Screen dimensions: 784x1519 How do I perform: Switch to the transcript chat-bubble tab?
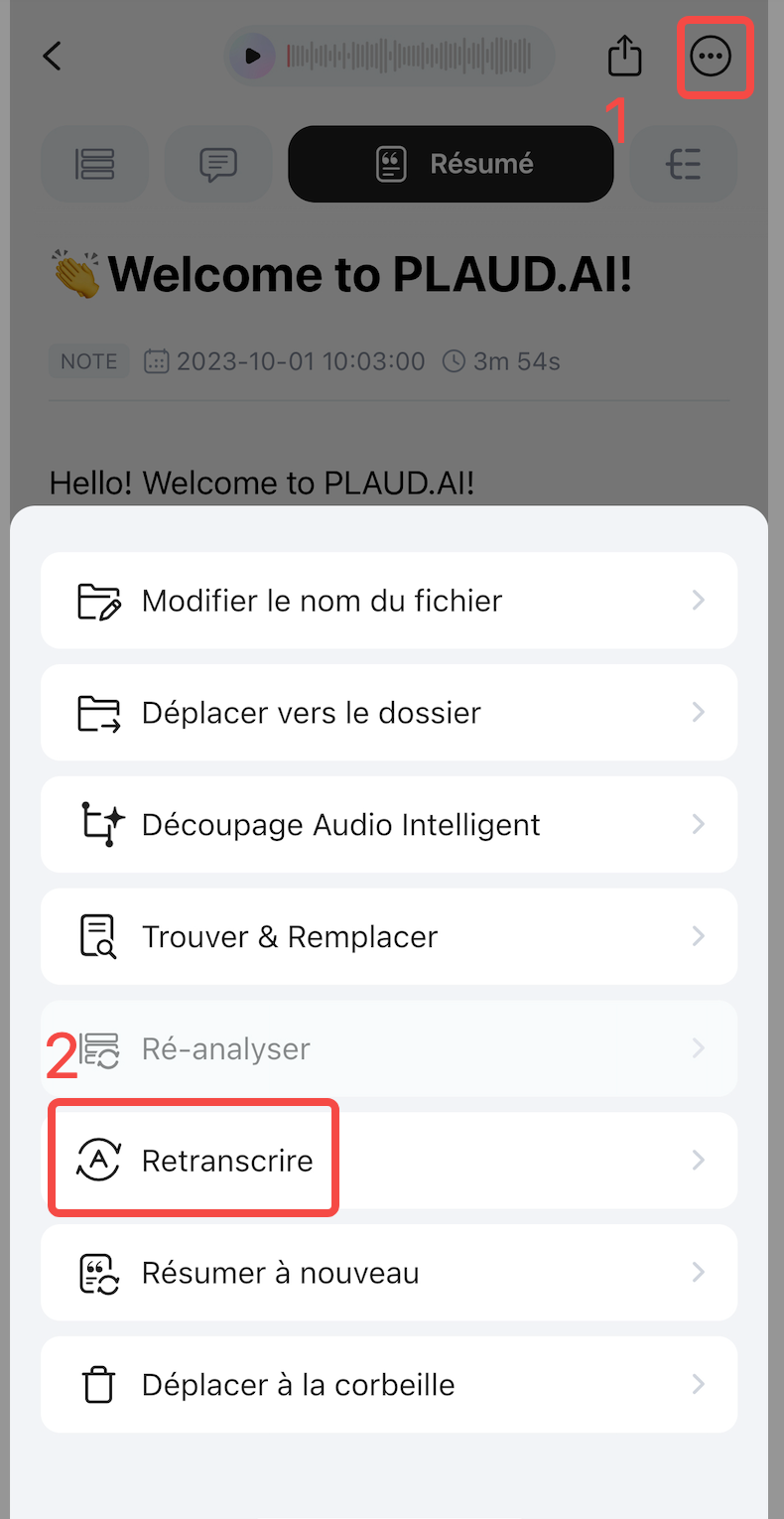217,164
